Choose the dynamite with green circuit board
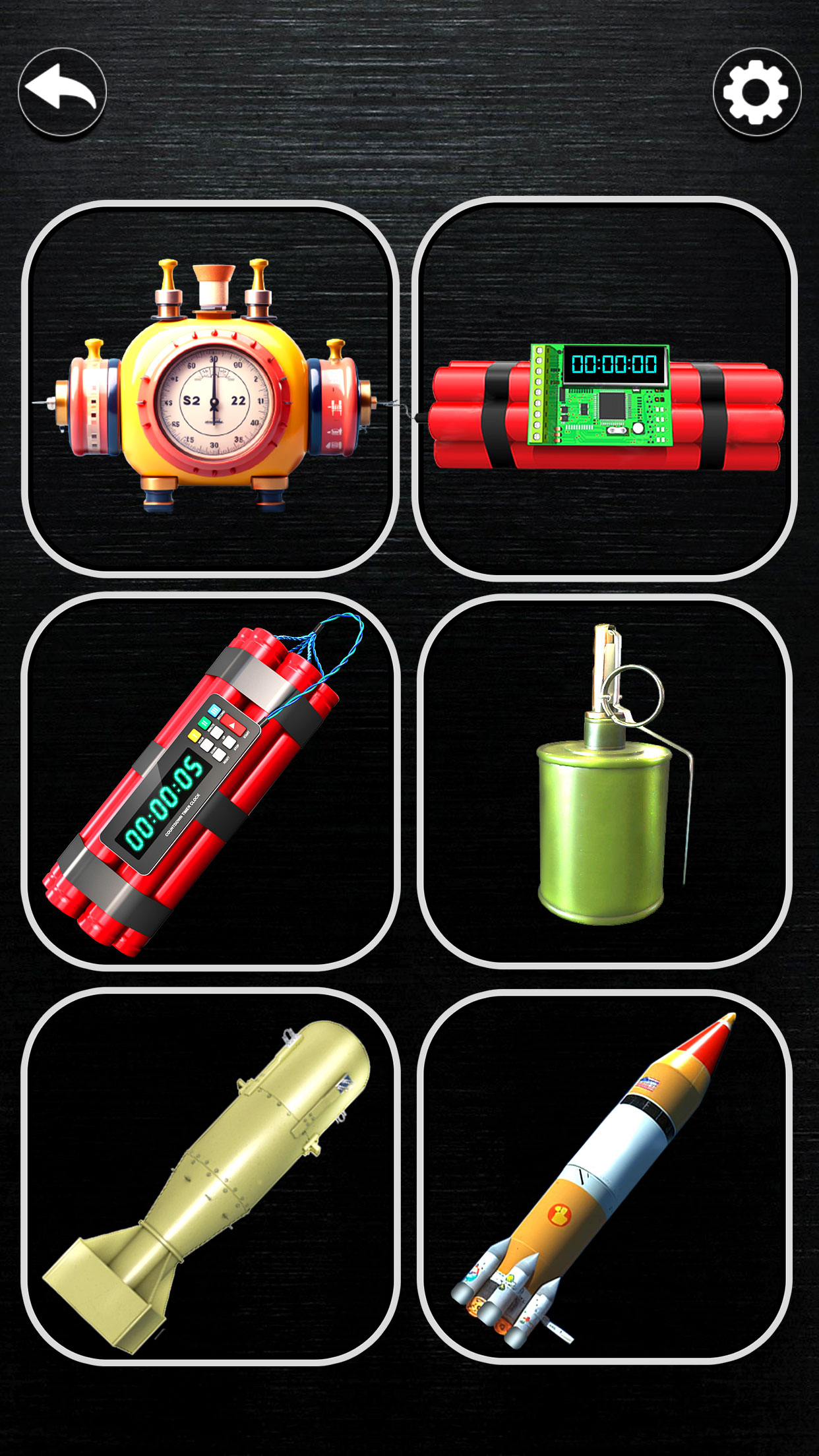 coord(605,389)
